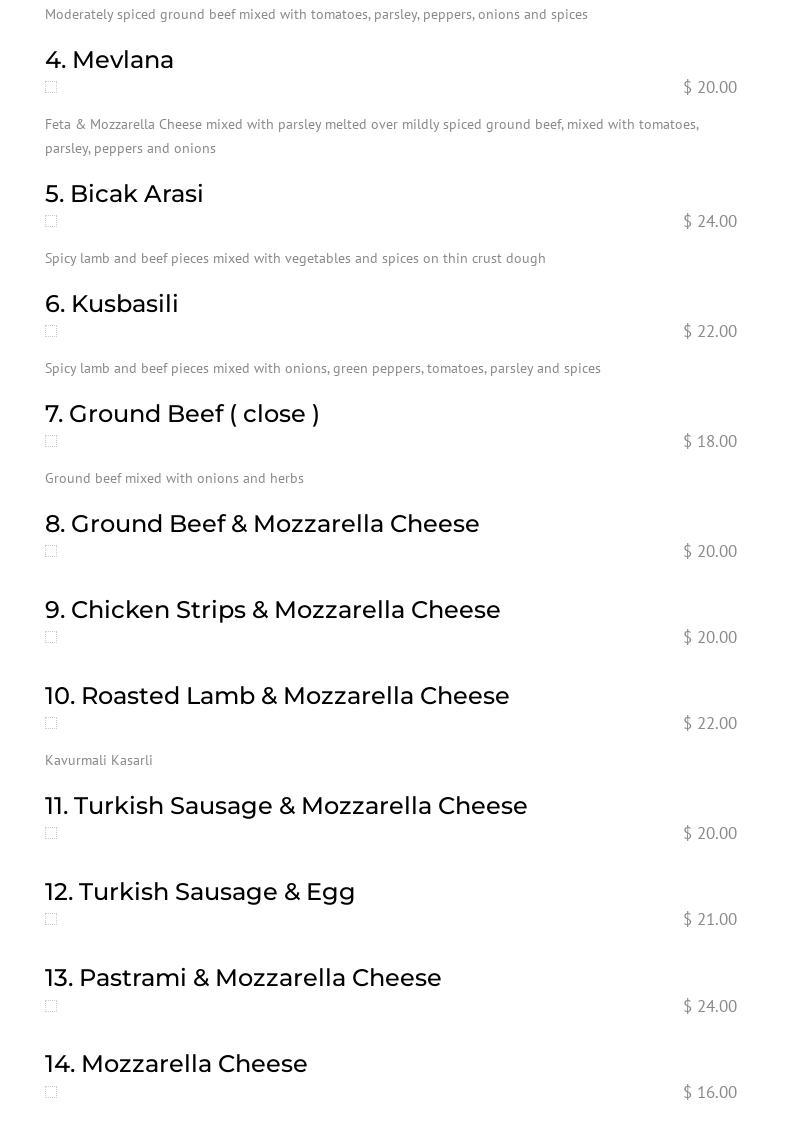The width and height of the screenshot is (785, 1128).
Task: Tick the 12. Turkish Sausage & Egg checkbox
Action: click(51, 919)
